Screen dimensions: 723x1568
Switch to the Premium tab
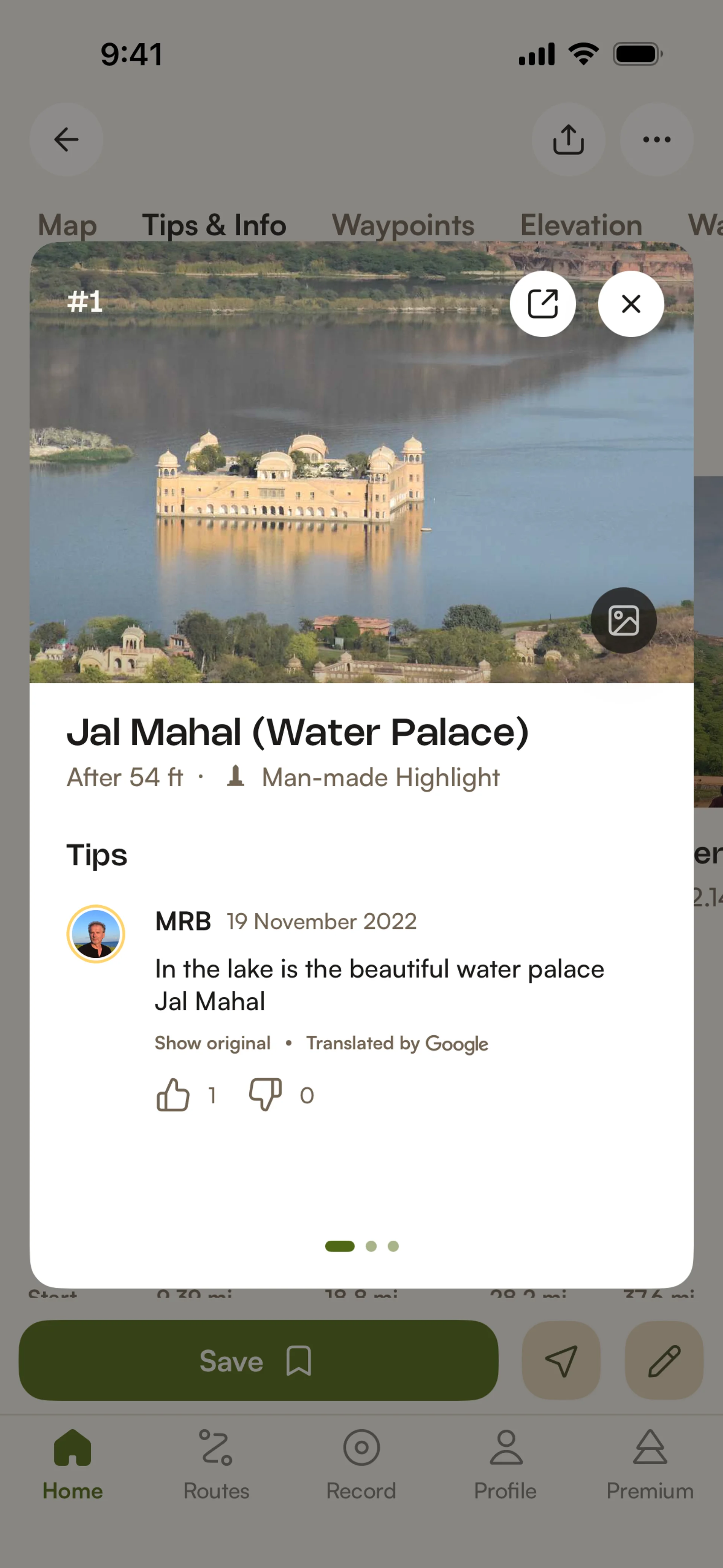point(650,1464)
